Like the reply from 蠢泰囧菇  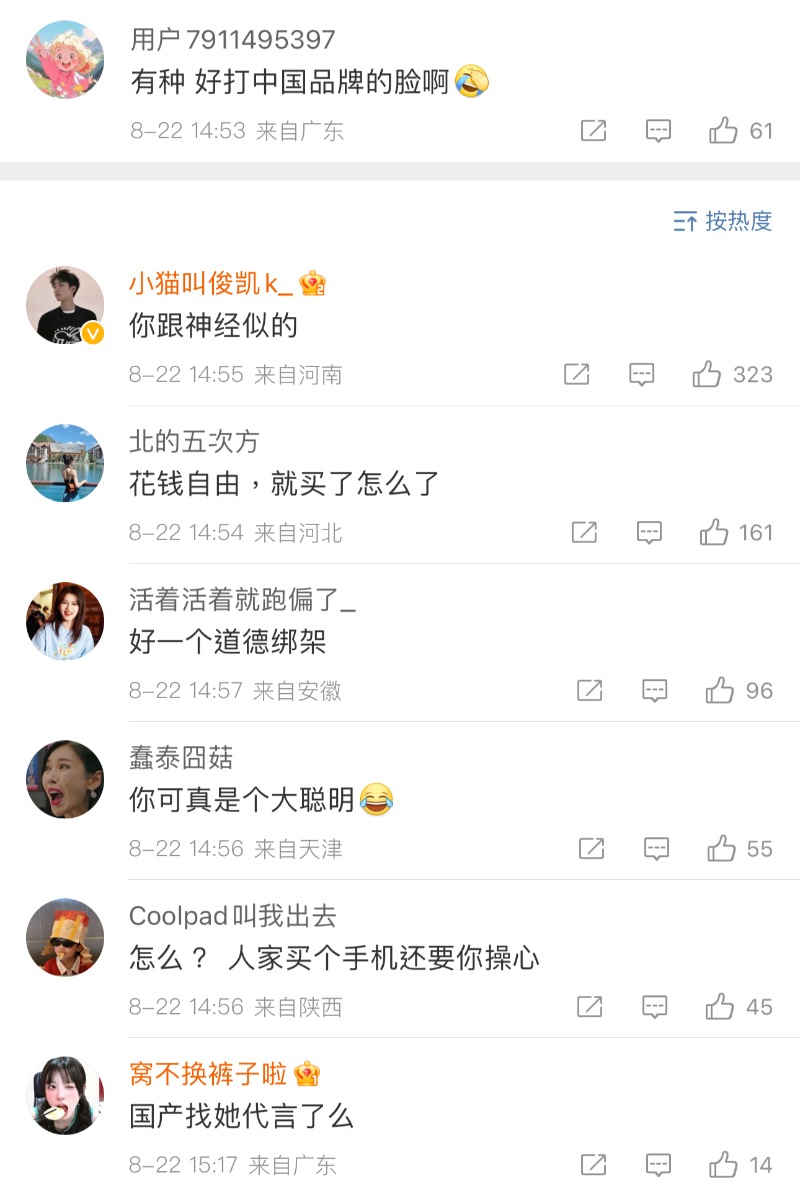click(x=721, y=849)
